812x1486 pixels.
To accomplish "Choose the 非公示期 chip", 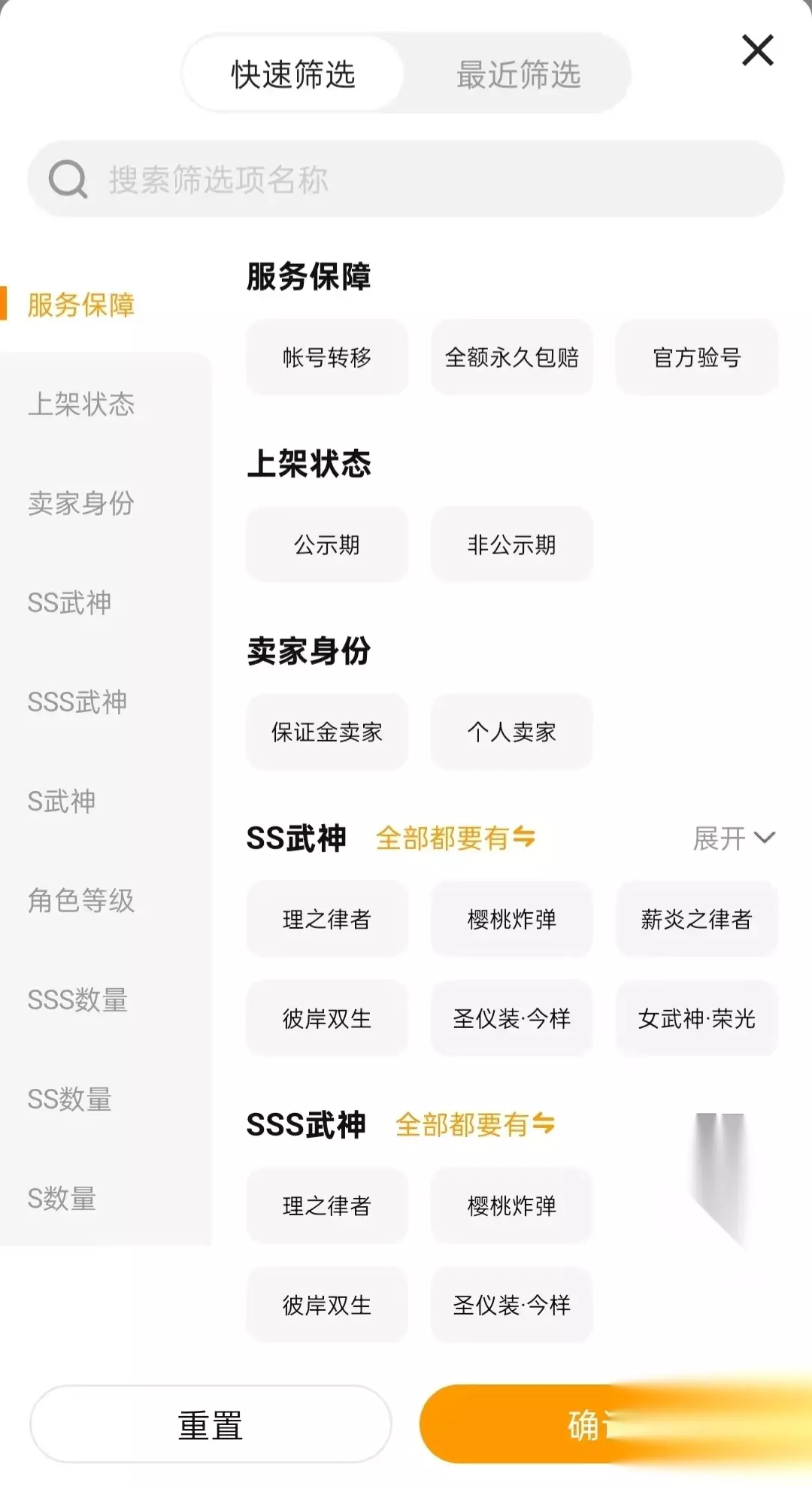I will pyautogui.click(x=512, y=544).
